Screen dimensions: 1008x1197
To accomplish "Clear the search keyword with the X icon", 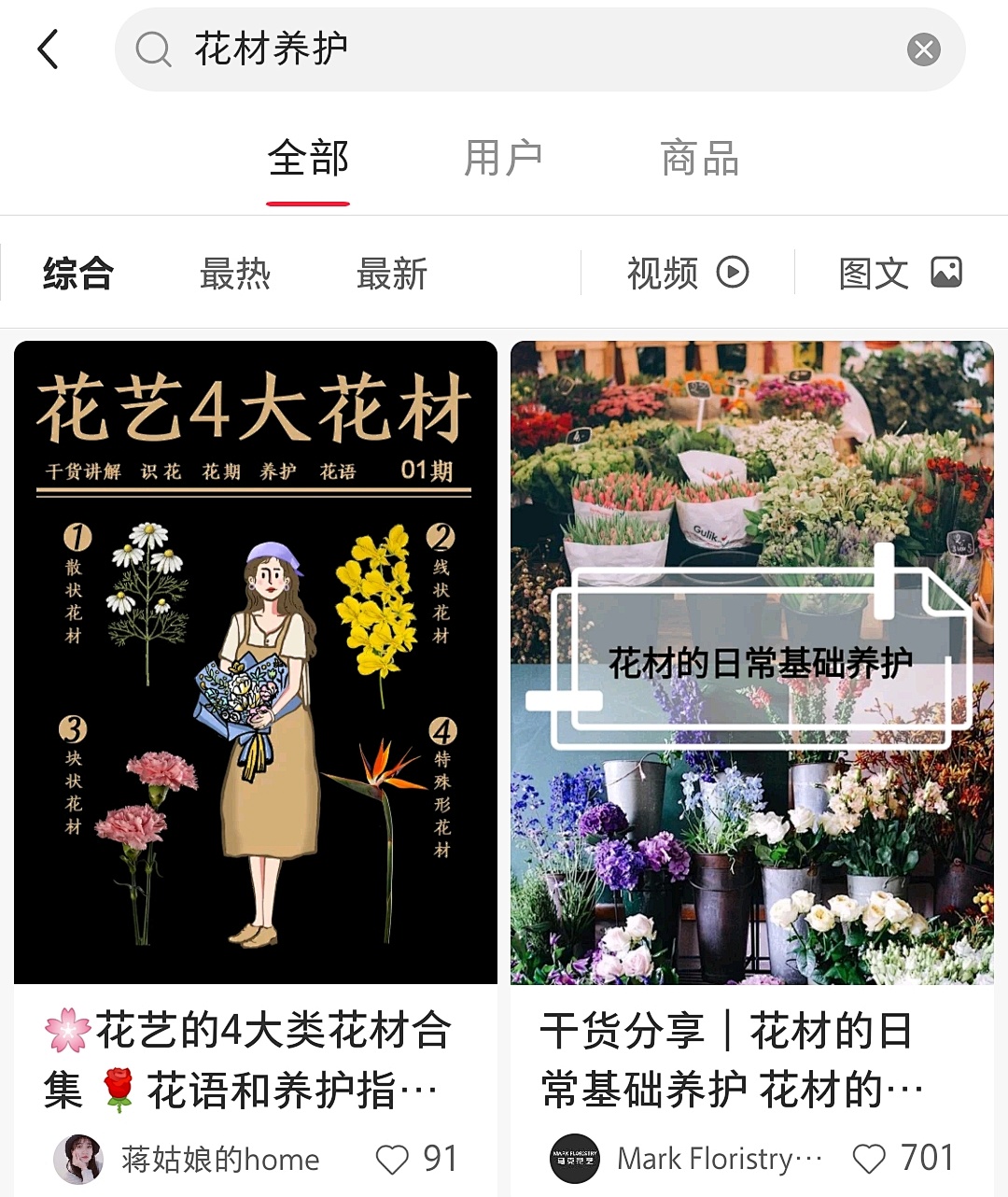I will point(923,49).
